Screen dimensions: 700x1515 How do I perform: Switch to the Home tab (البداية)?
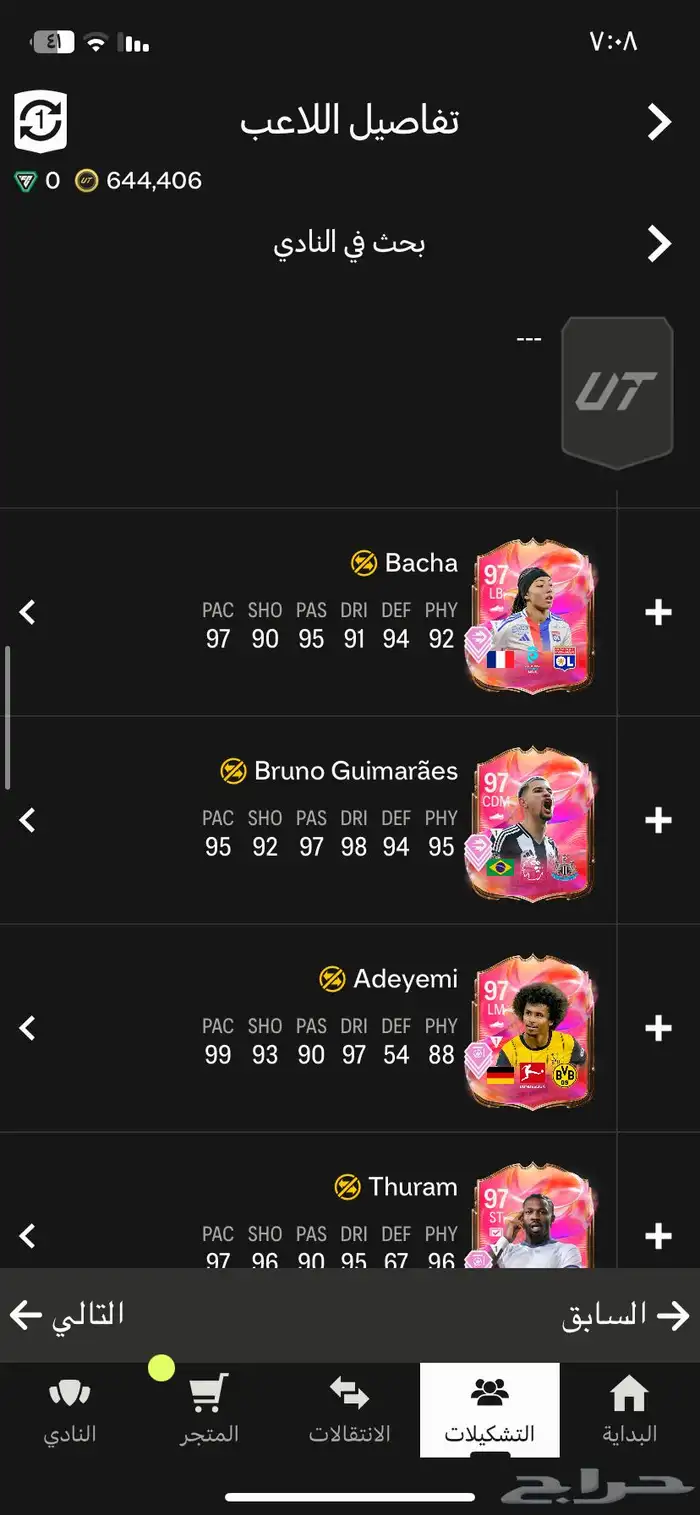[629, 1410]
